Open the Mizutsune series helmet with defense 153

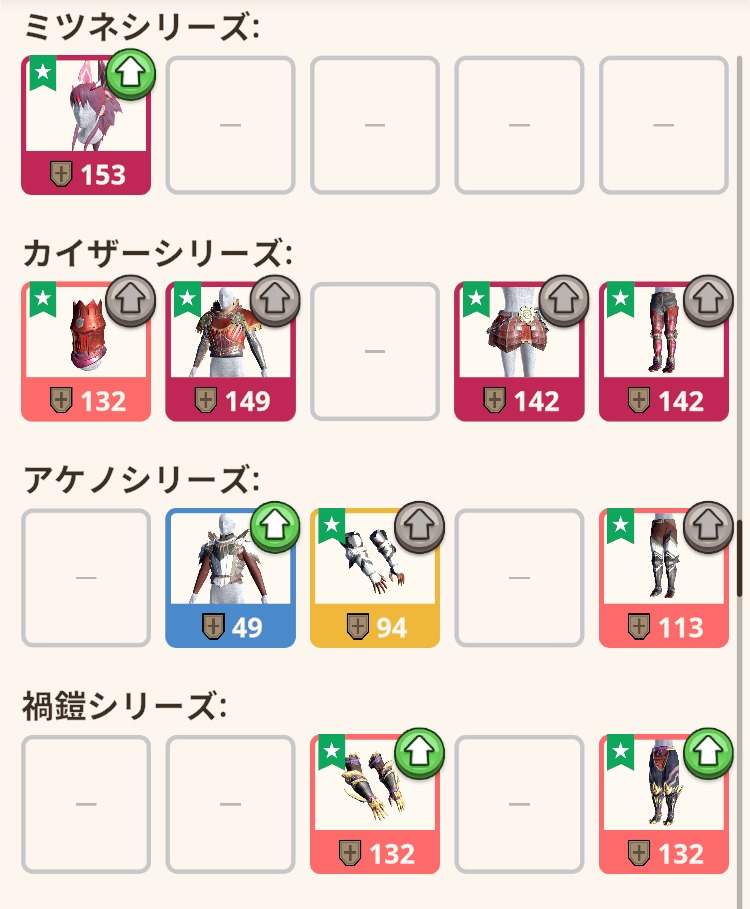pyautogui.click(x=85, y=125)
